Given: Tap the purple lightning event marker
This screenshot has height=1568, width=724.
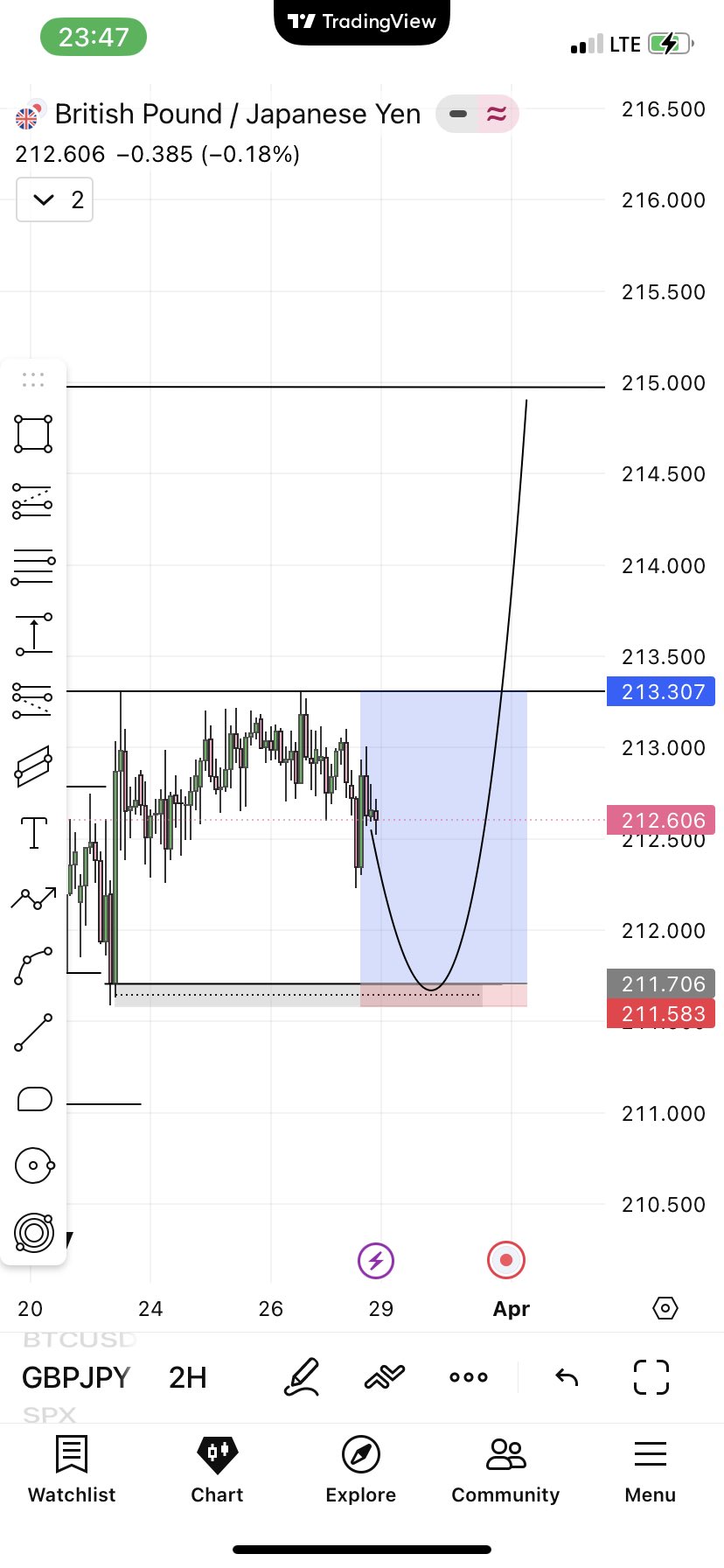Looking at the screenshot, I should pos(376,1261).
